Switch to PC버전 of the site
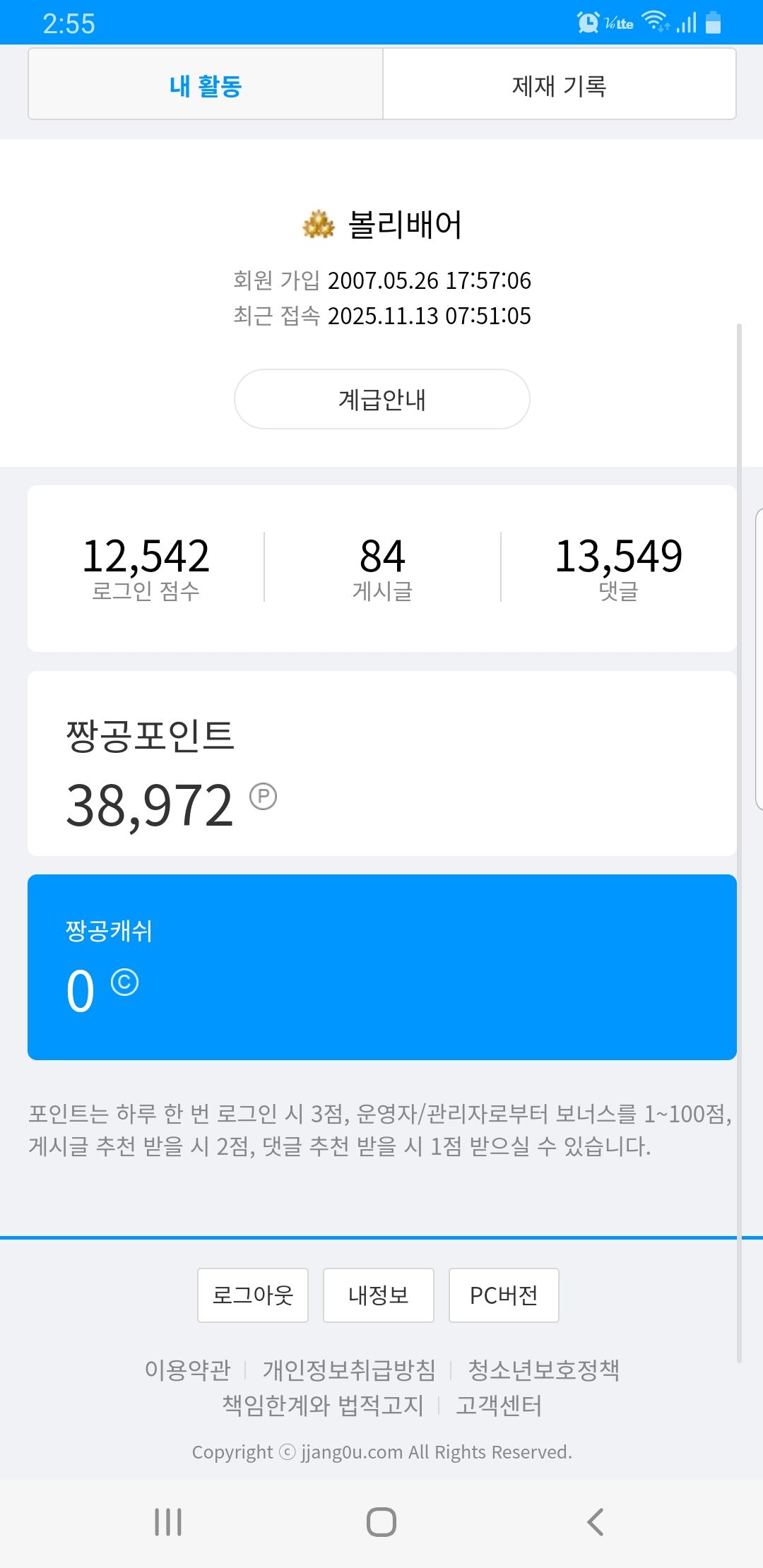The image size is (763, 1568). 504,1295
